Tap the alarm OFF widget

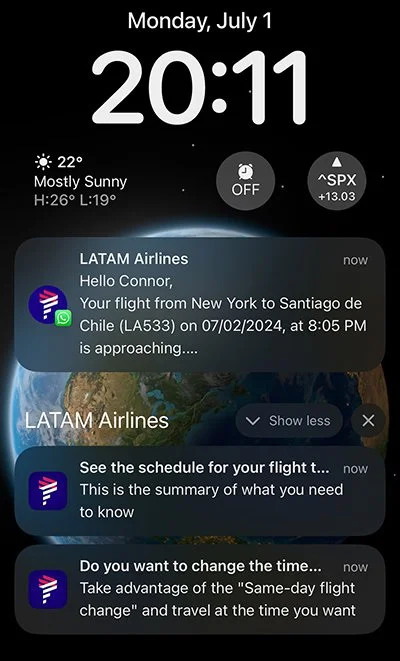pyautogui.click(x=245, y=180)
